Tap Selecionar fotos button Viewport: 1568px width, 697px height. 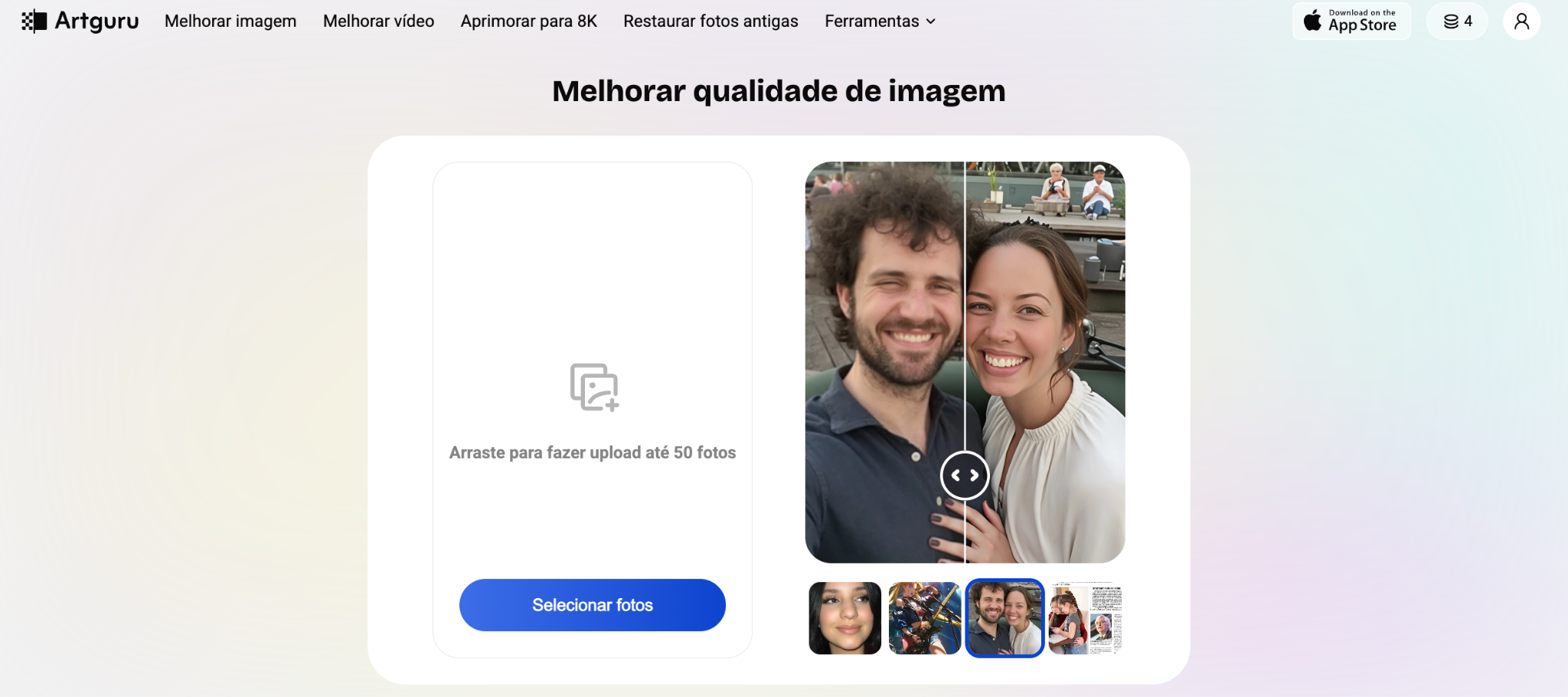[x=592, y=605]
